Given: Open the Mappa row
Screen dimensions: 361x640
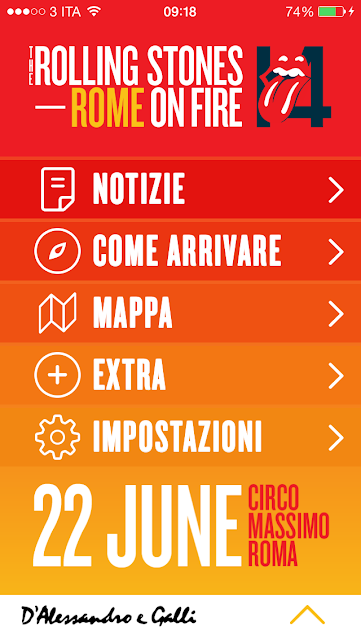Looking at the screenshot, I should tap(180, 312).
